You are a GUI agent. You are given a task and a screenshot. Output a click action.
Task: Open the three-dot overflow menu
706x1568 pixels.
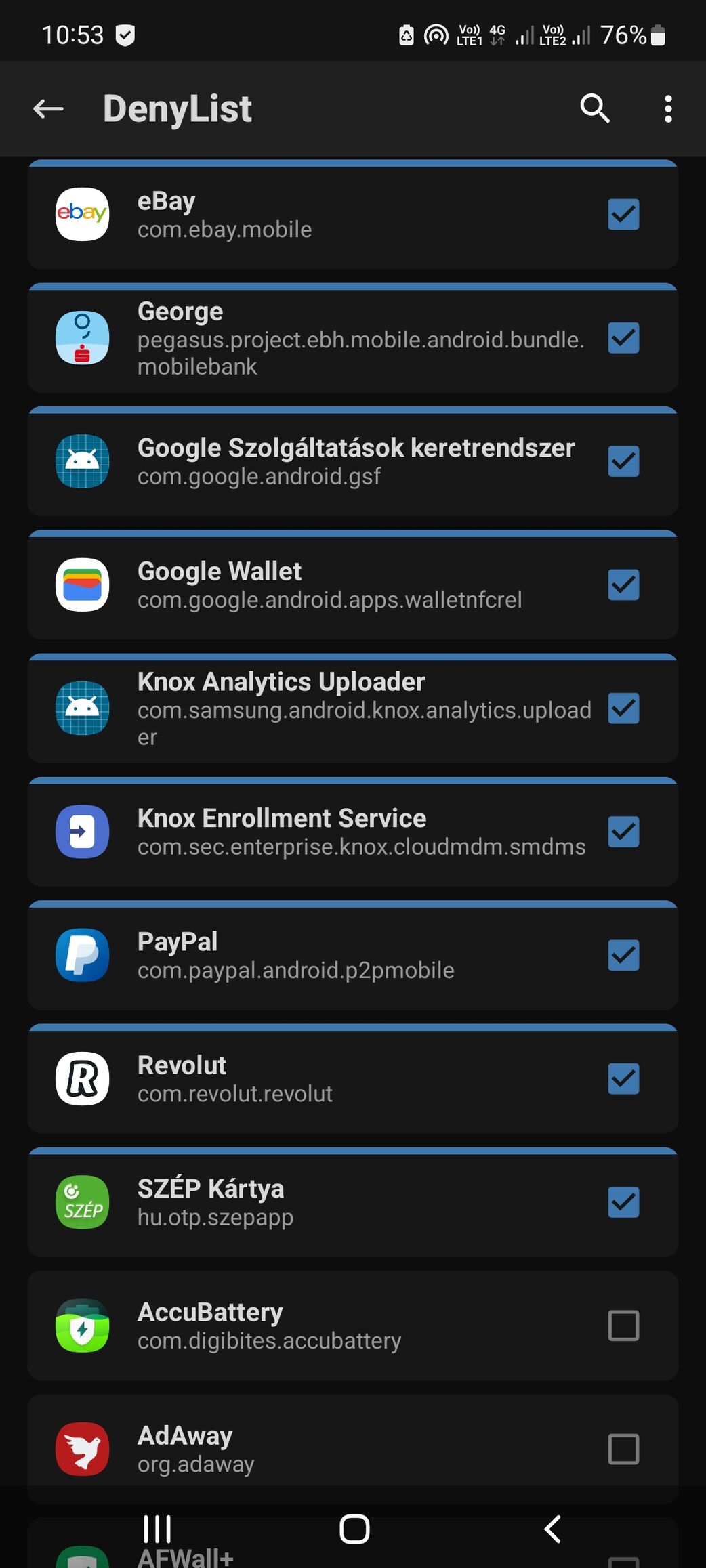click(668, 108)
